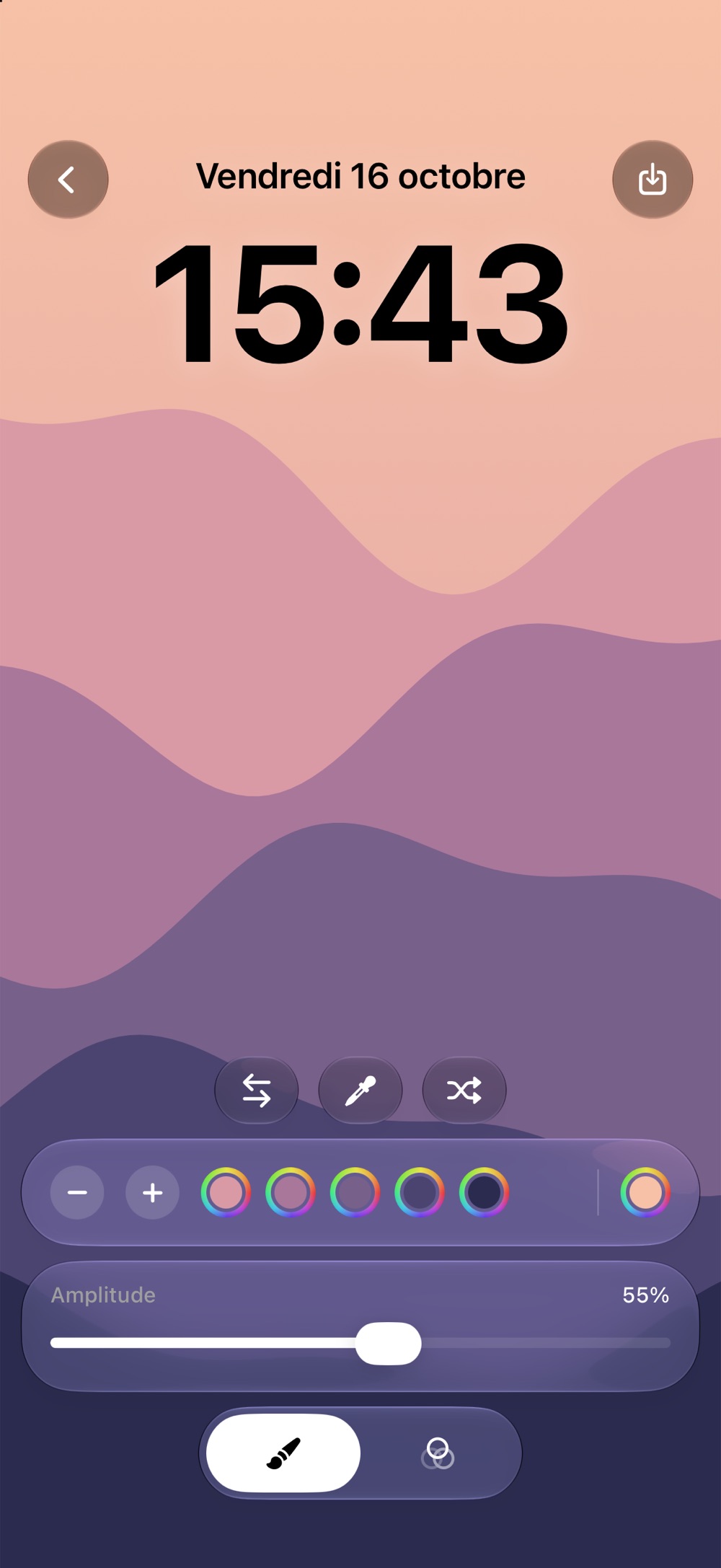This screenshot has height=1568, width=721.
Task: Select the dark navy color swatch
Action: pos(485,1192)
